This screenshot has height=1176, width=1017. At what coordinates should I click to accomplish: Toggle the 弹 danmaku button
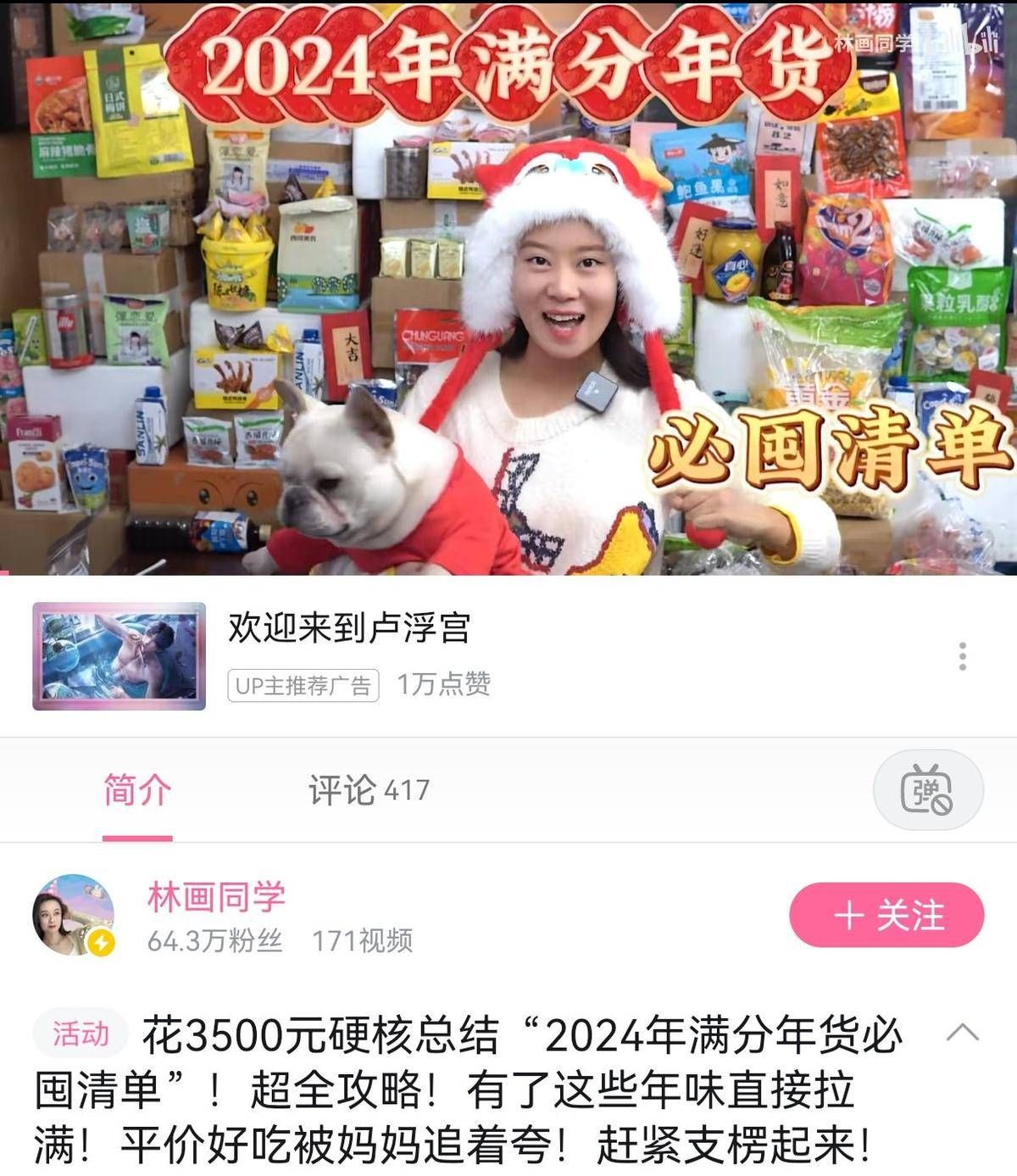927,789
